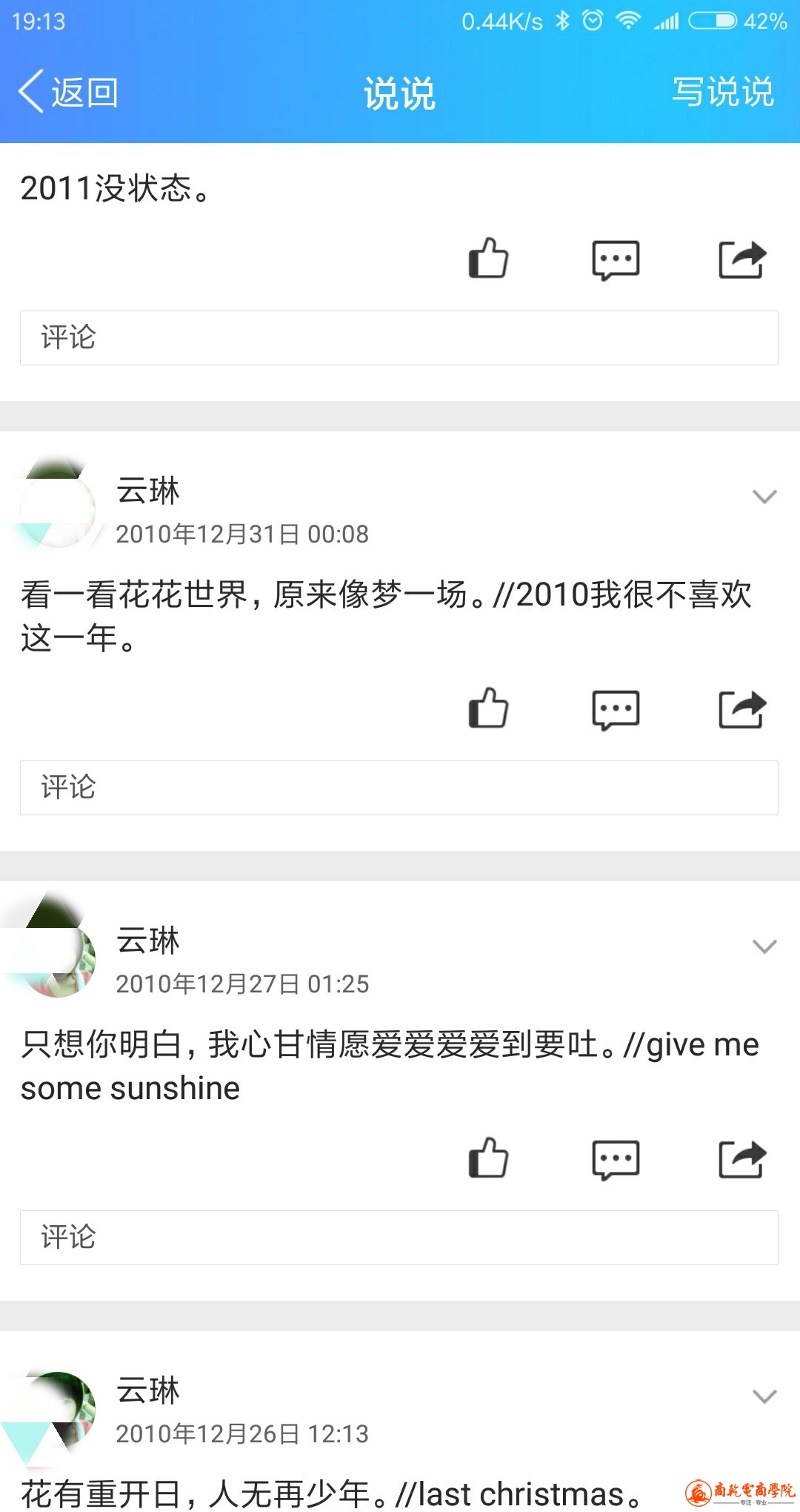Like the "give me some sunshine" post
The image size is (800, 1512).
tap(489, 1158)
